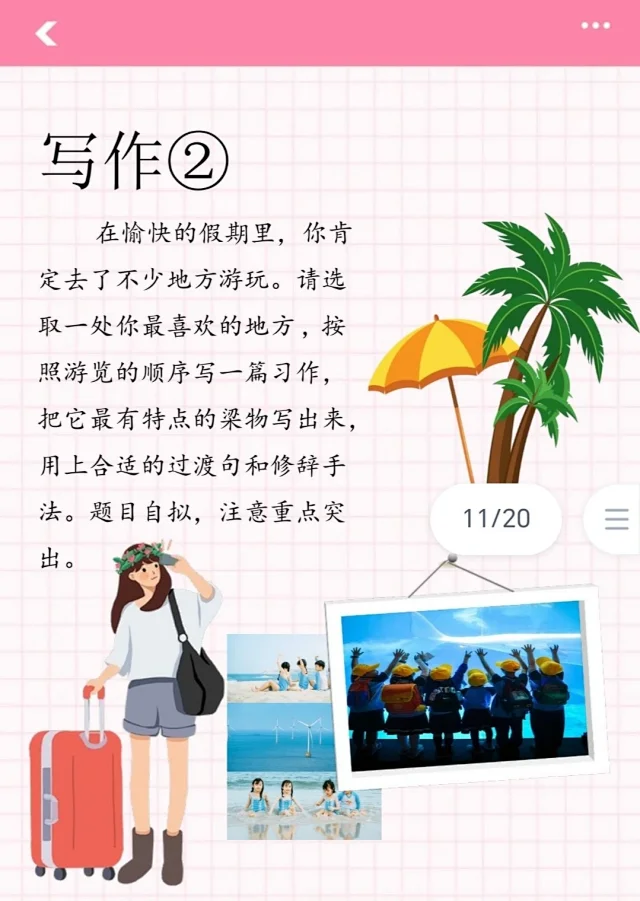Image resolution: width=640 pixels, height=901 pixels.
Task: Tap the 11/20 page indicator
Action: click(496, 518)
